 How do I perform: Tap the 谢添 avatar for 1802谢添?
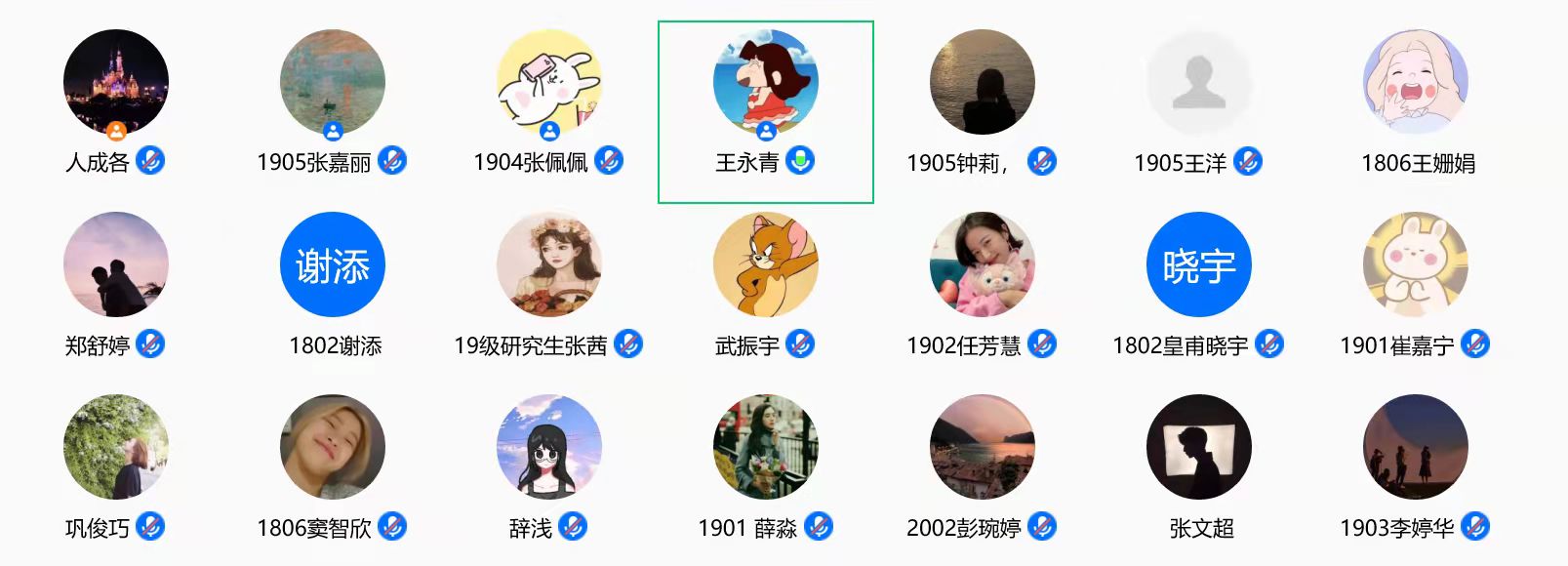tap(333, 264)
